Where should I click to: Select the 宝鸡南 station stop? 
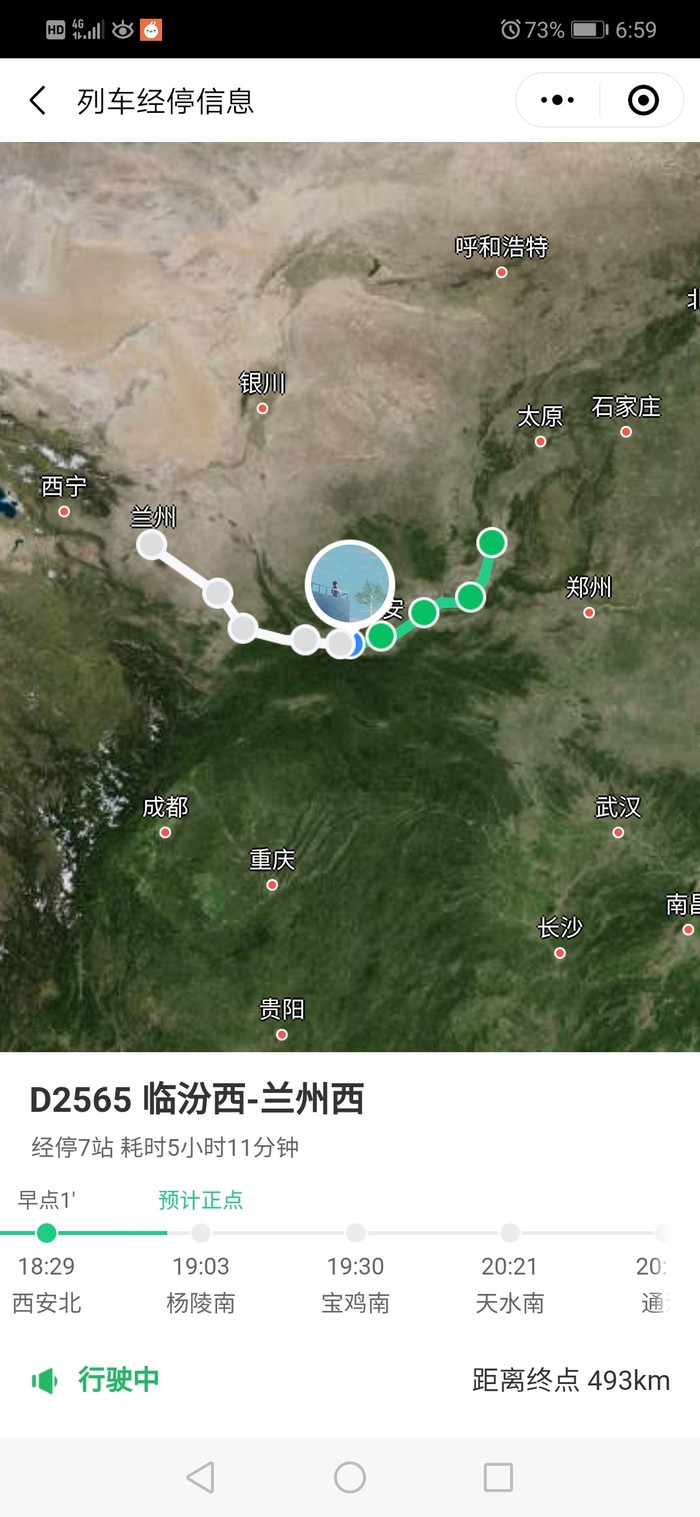click(x=355, y=1268)
